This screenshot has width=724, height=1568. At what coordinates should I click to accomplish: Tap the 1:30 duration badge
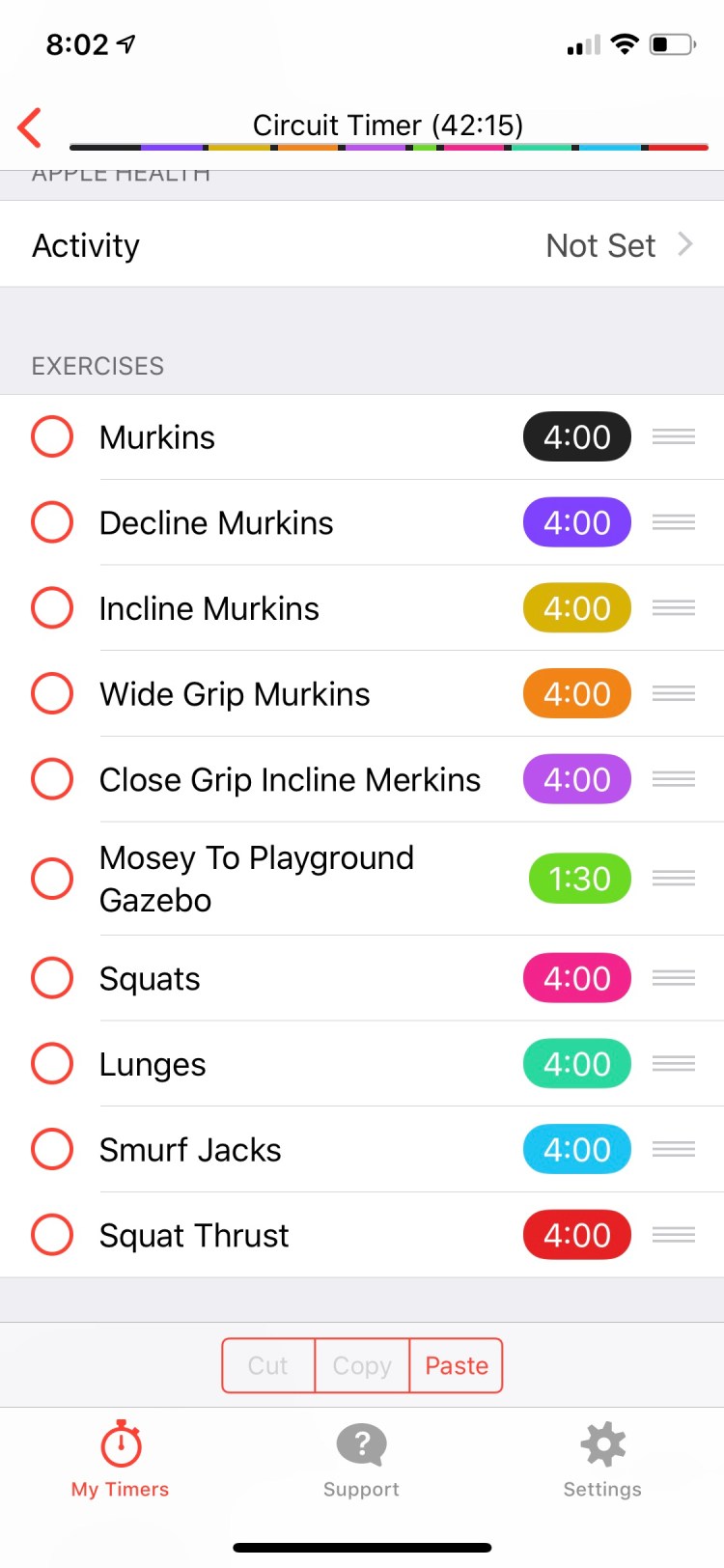(579, 879)
